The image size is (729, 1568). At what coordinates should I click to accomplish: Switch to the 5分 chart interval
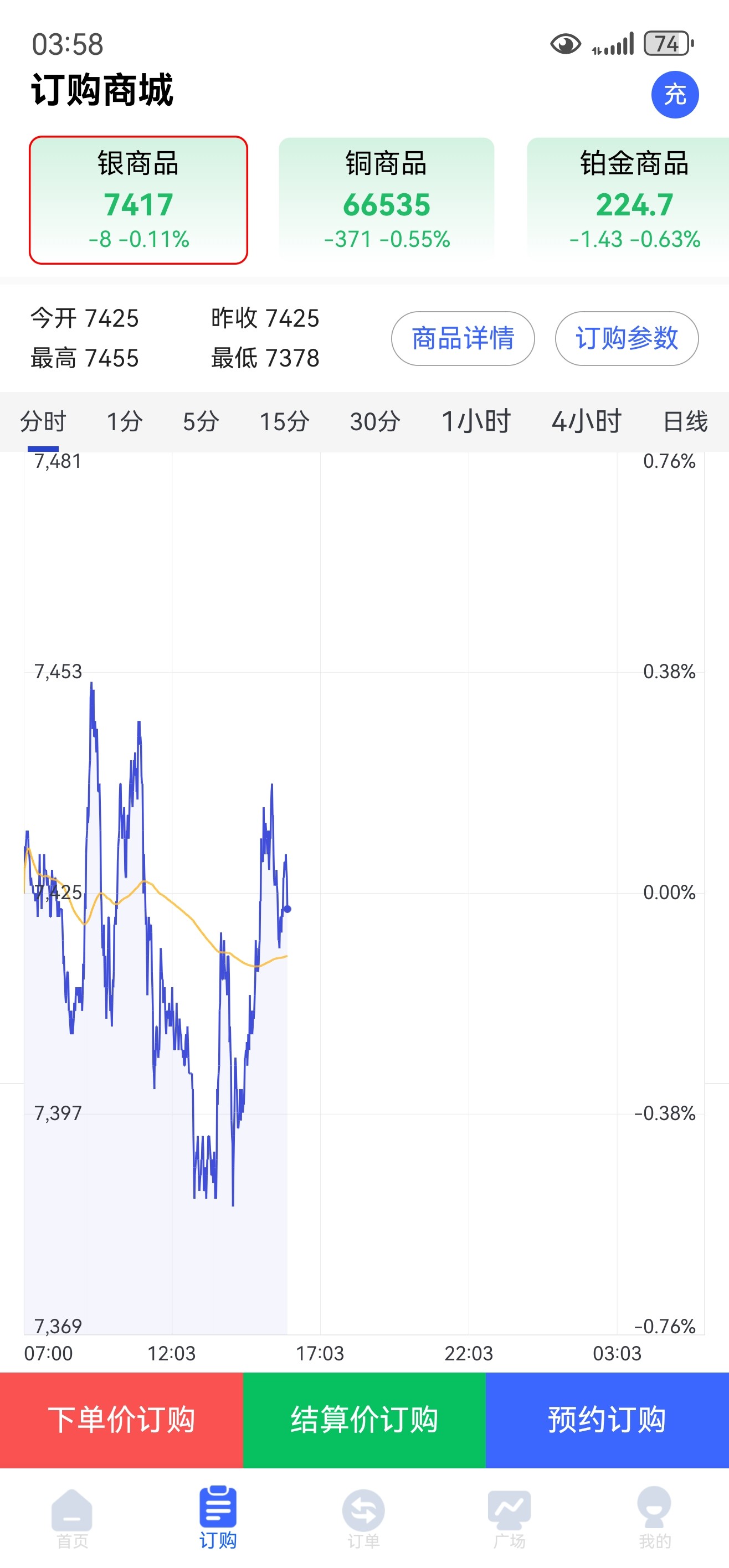tap(201, 421)
